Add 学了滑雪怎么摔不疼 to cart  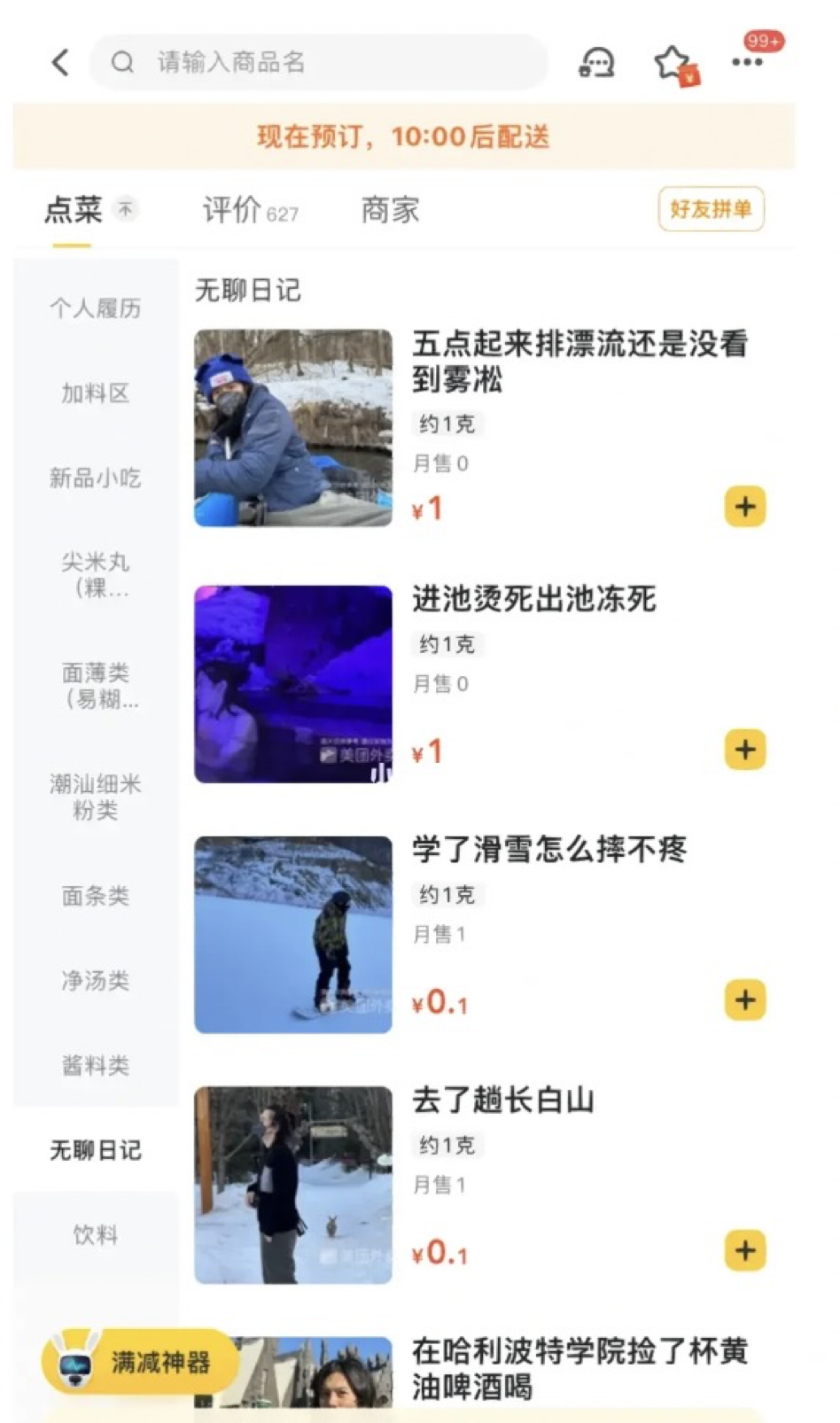[745, 1000]
